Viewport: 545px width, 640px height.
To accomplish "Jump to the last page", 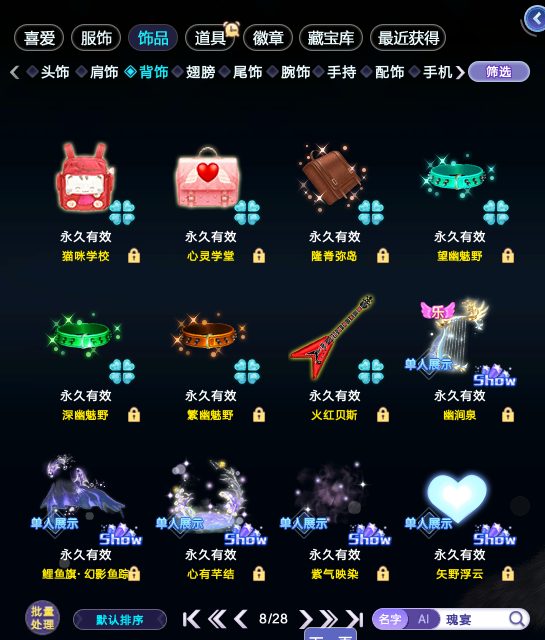I will pyautogui.click(x=355, y=619).
